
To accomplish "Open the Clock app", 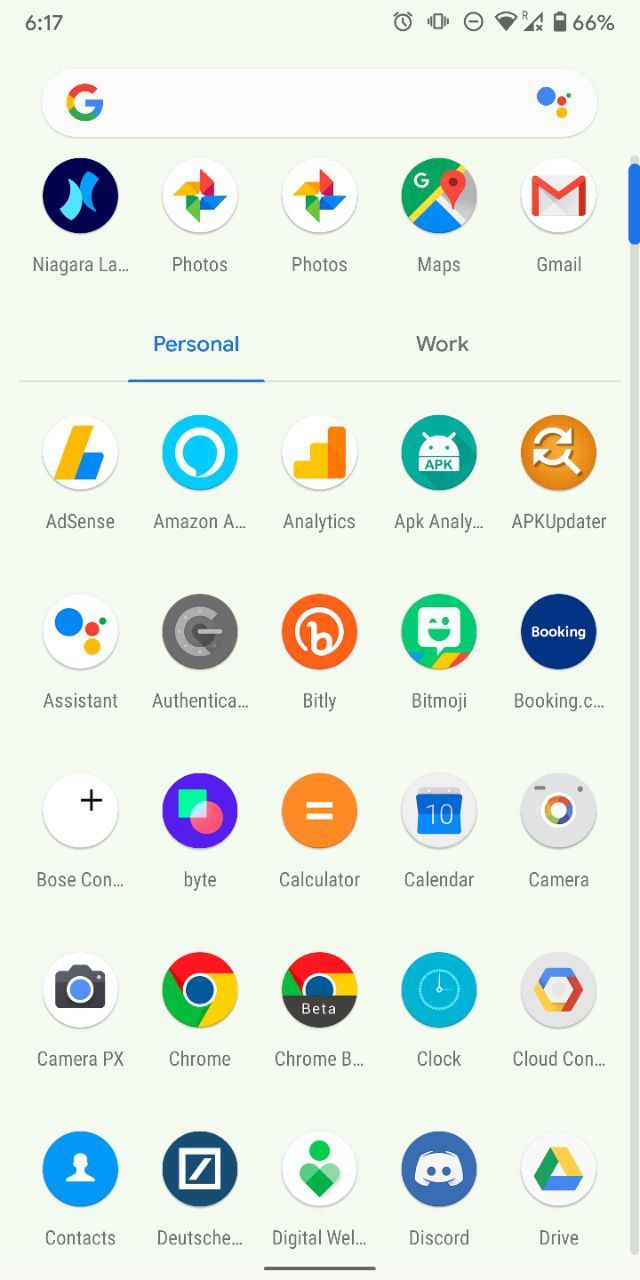I will [x=439, y=990].
